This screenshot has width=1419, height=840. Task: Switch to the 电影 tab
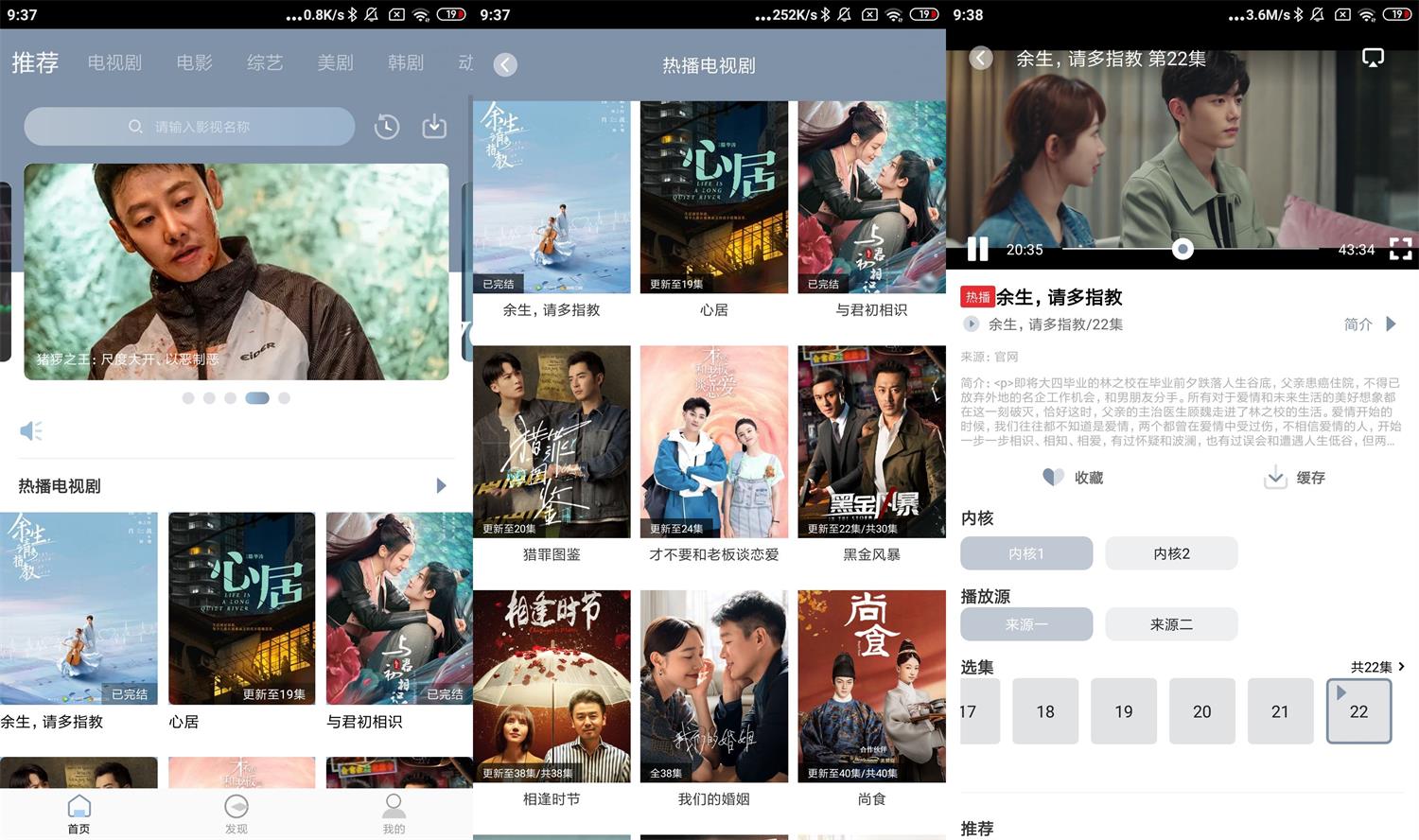[x=194, y=62]
